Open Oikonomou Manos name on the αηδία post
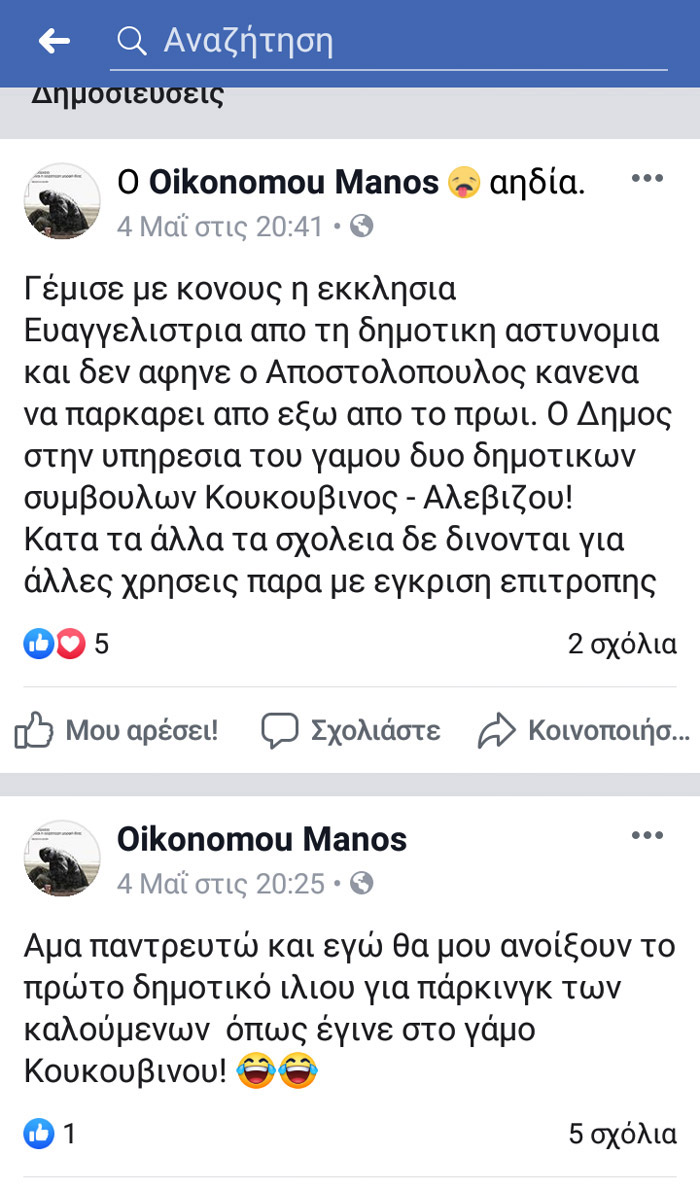Viewport: 700px width, 1190px height. 294,182
